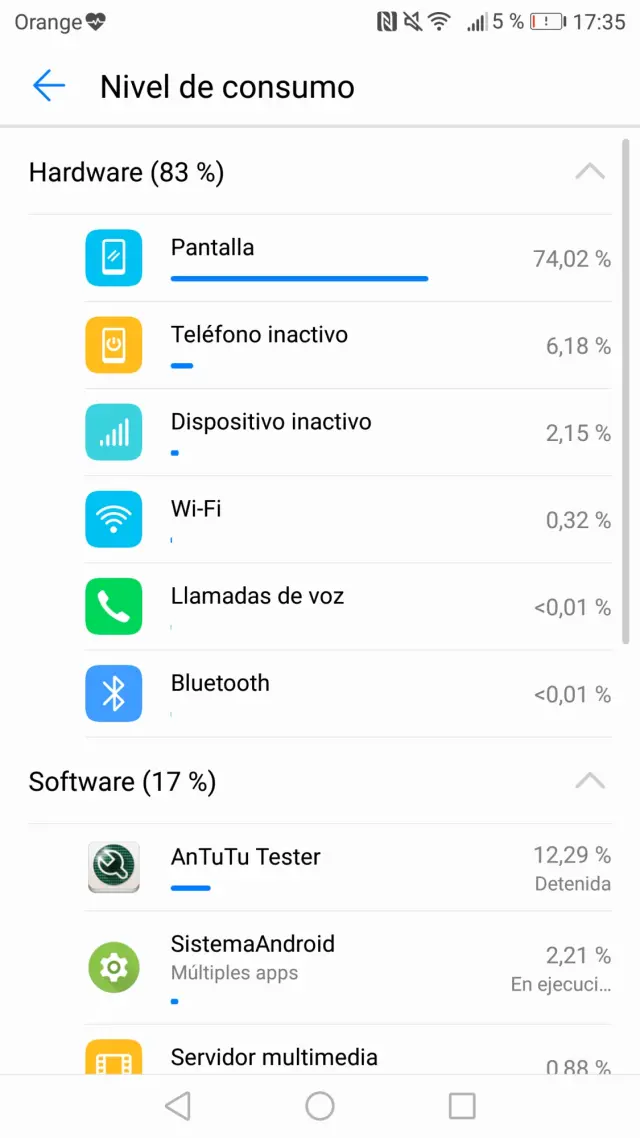
Task: Open recent apps from navigation bar
Action: (x=462, y=1106)
